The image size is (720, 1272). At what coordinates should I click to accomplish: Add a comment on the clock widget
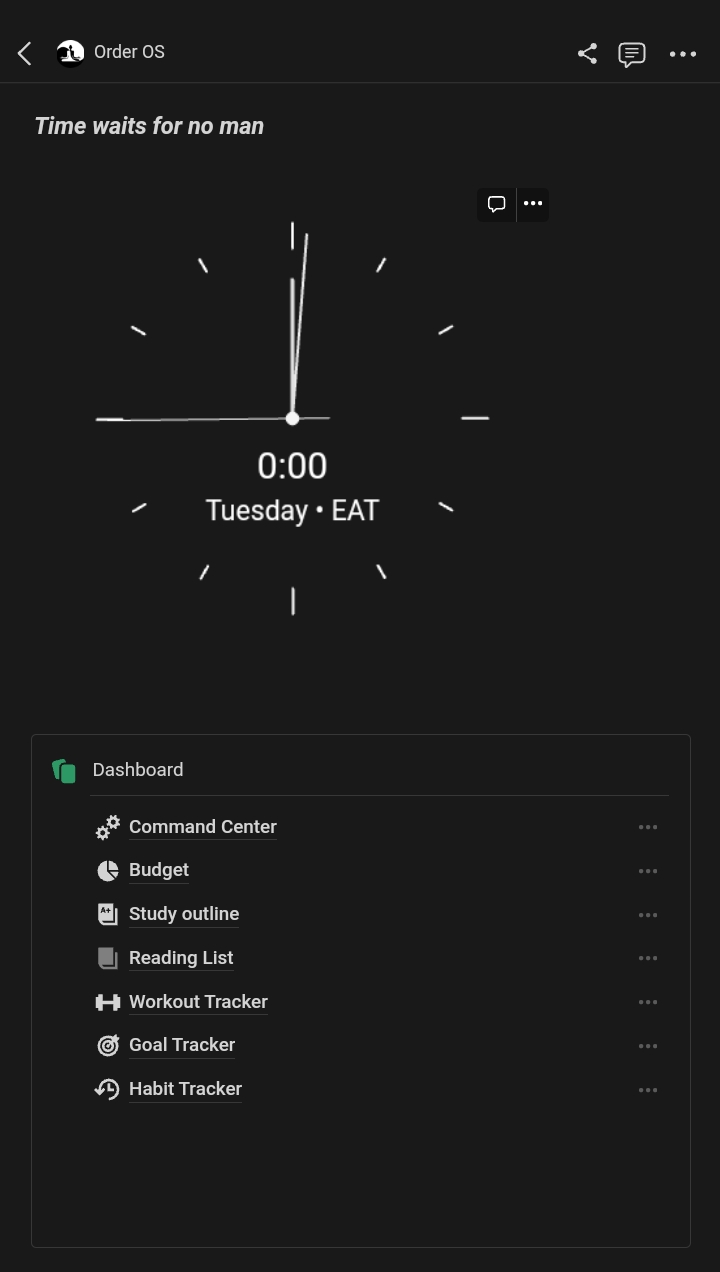496,204
